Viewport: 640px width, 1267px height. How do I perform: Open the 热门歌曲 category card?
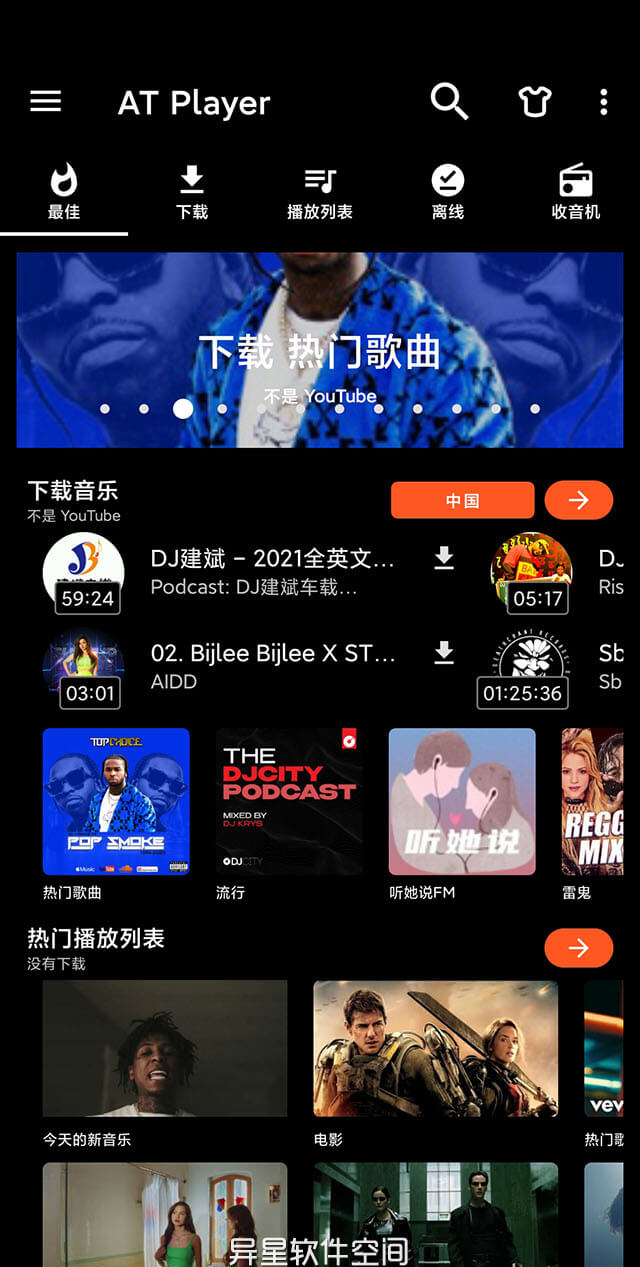click(x=116, y=802)
